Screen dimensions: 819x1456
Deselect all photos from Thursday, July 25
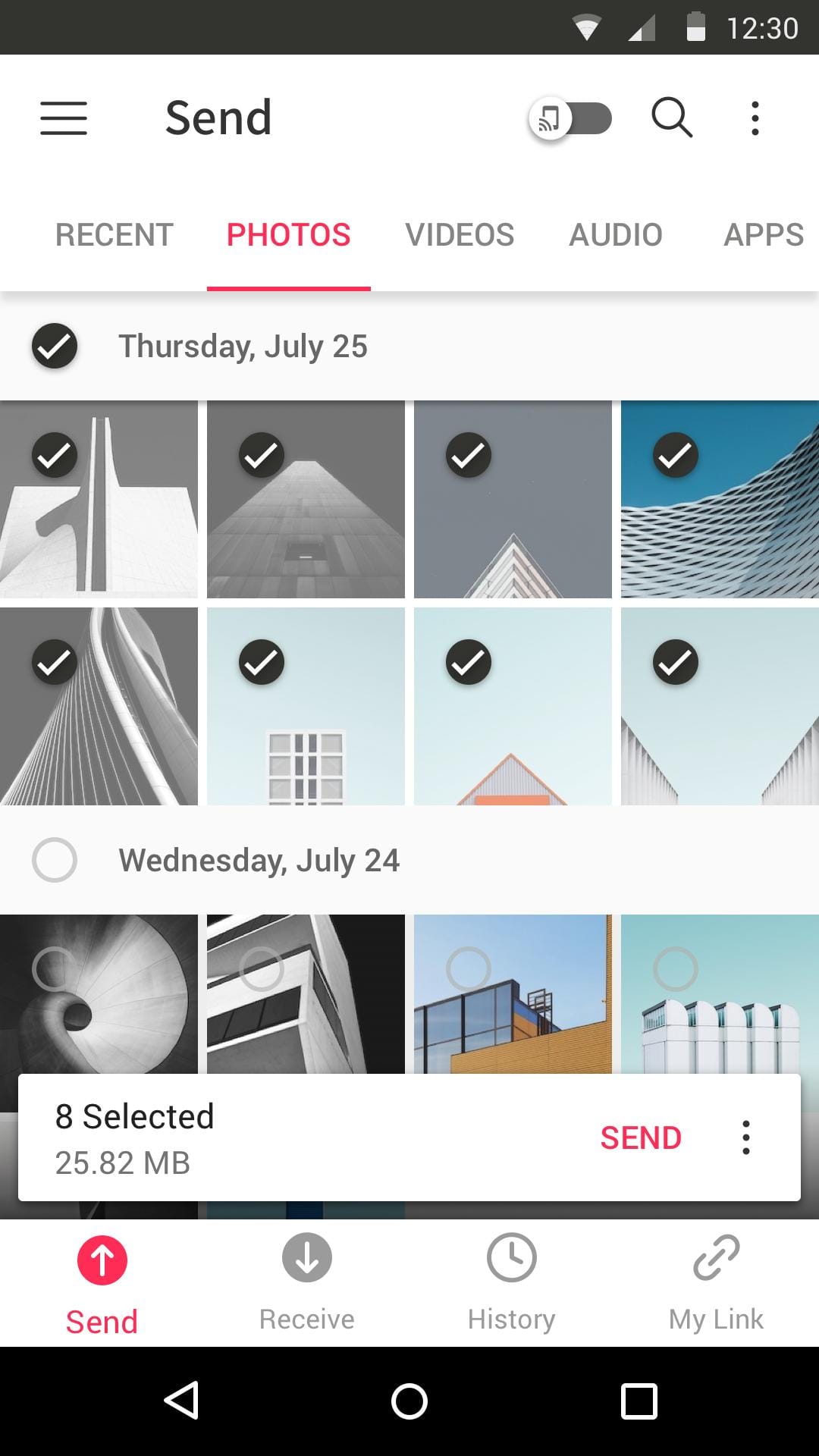(54, 346)
